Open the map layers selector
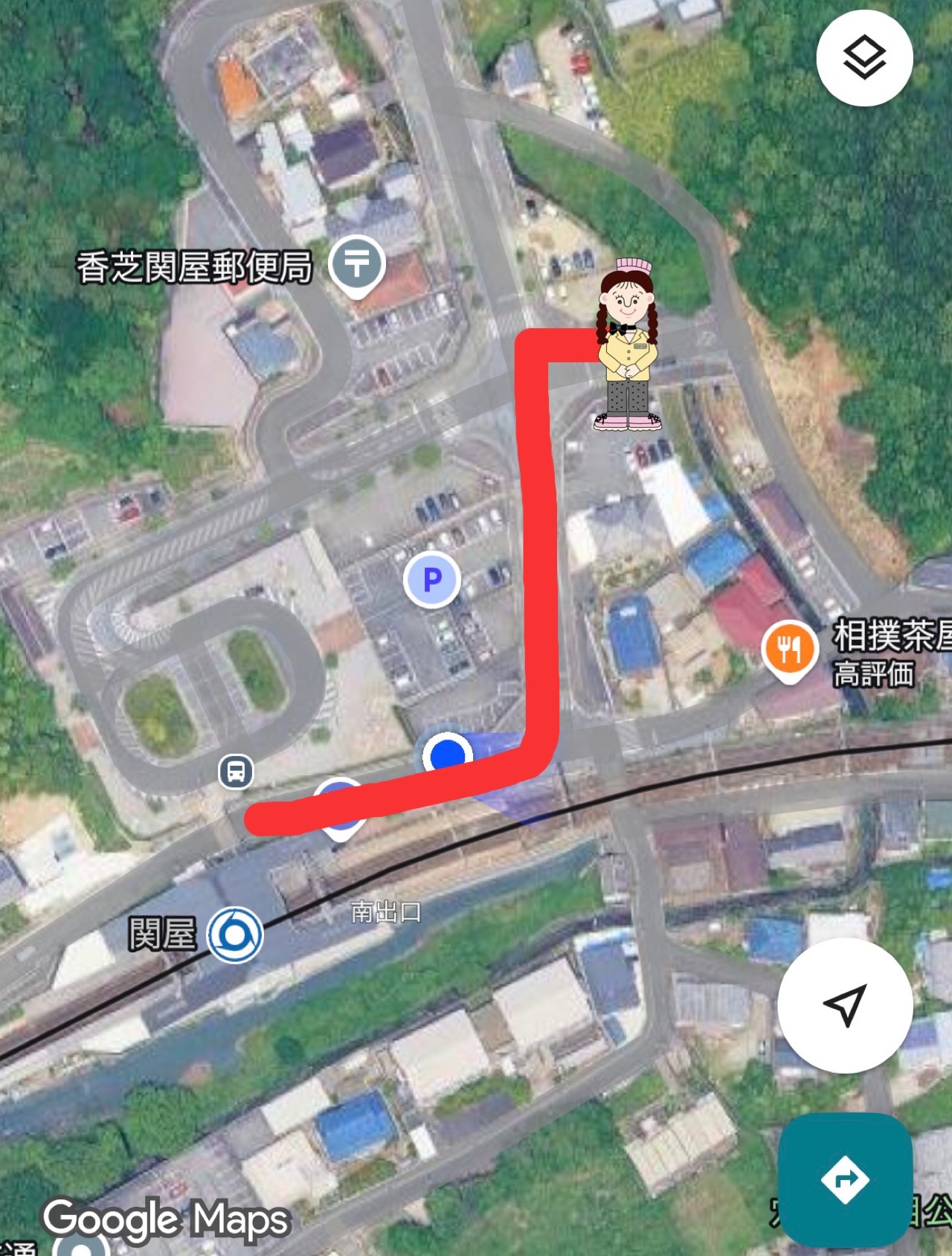 pyautogui.click(x=864, y=58)
